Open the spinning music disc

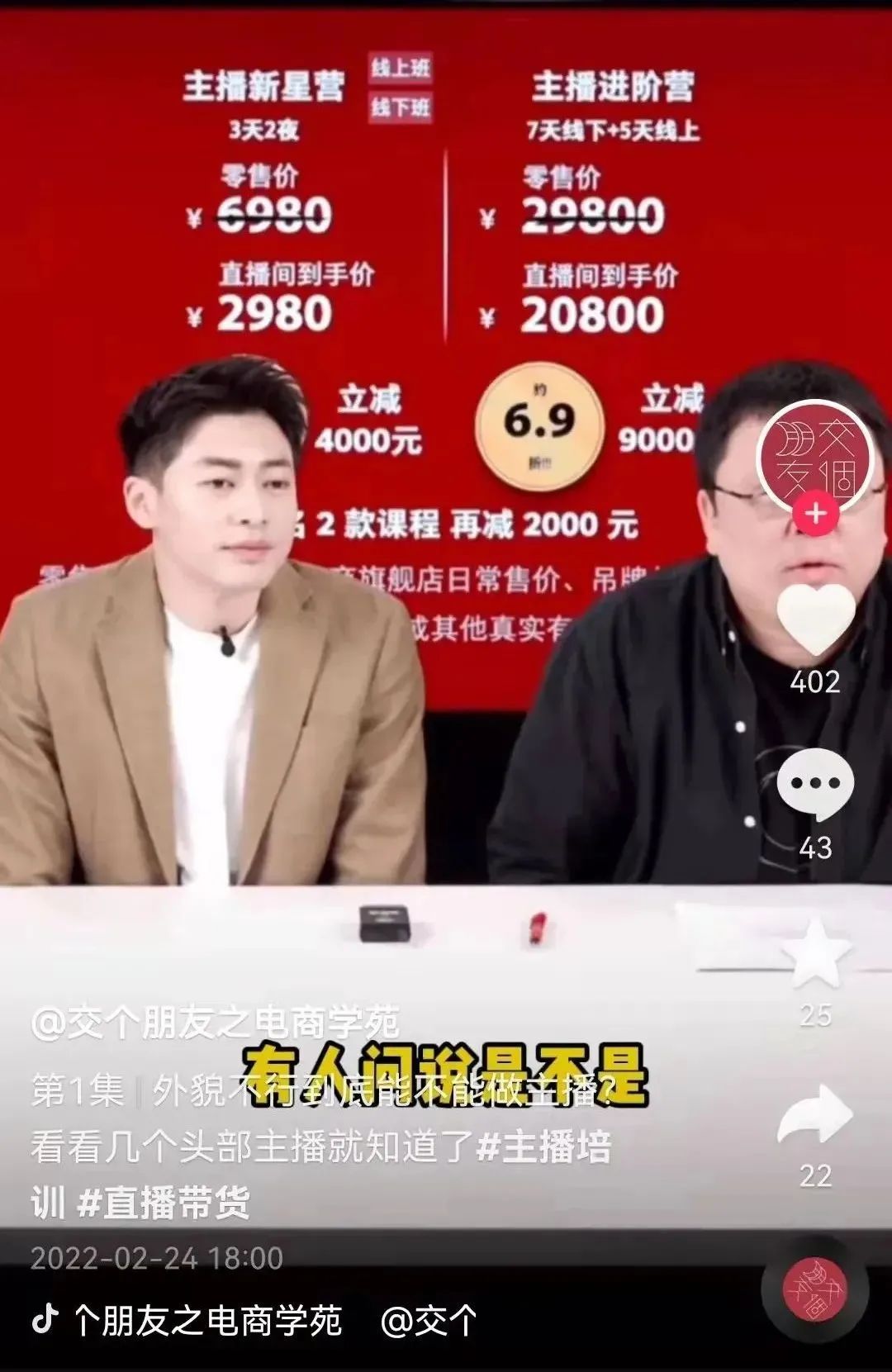(814, 1289)
